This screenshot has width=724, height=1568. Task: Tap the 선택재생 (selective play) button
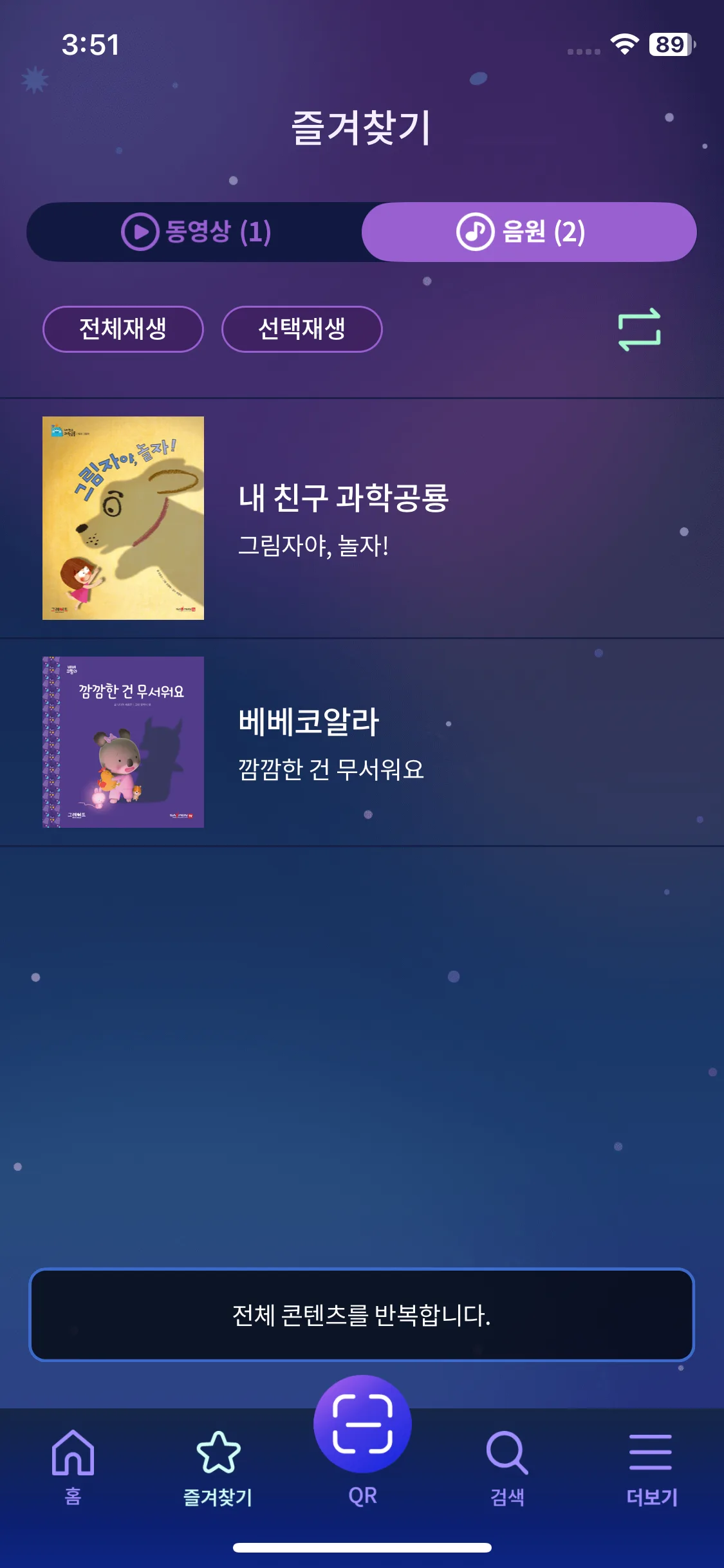[302, 330]
